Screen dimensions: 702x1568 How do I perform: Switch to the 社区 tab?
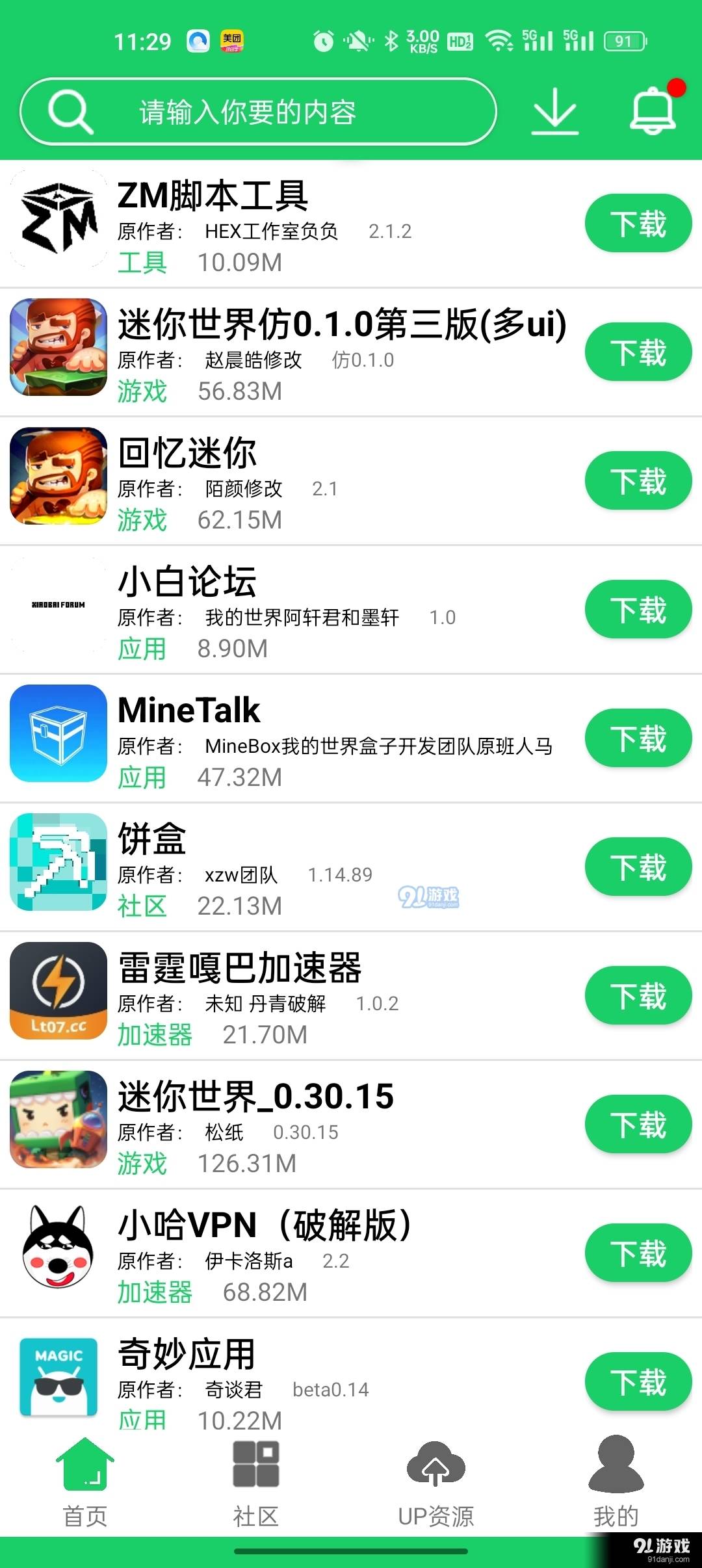(256, 1483)
